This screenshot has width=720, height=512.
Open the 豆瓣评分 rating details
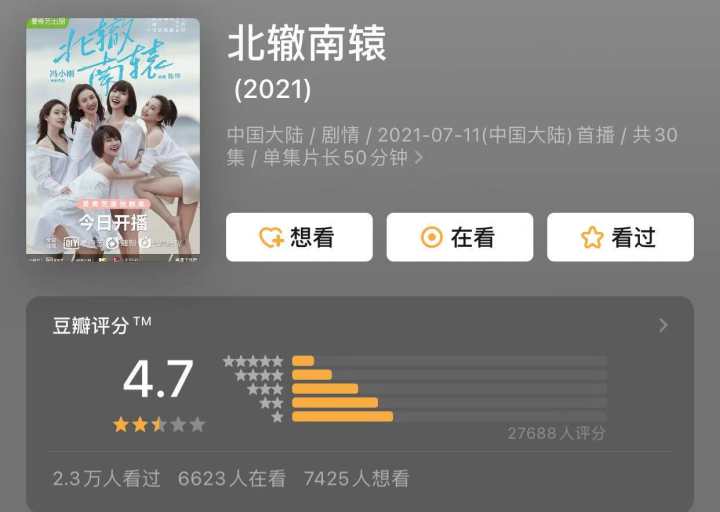662,325
